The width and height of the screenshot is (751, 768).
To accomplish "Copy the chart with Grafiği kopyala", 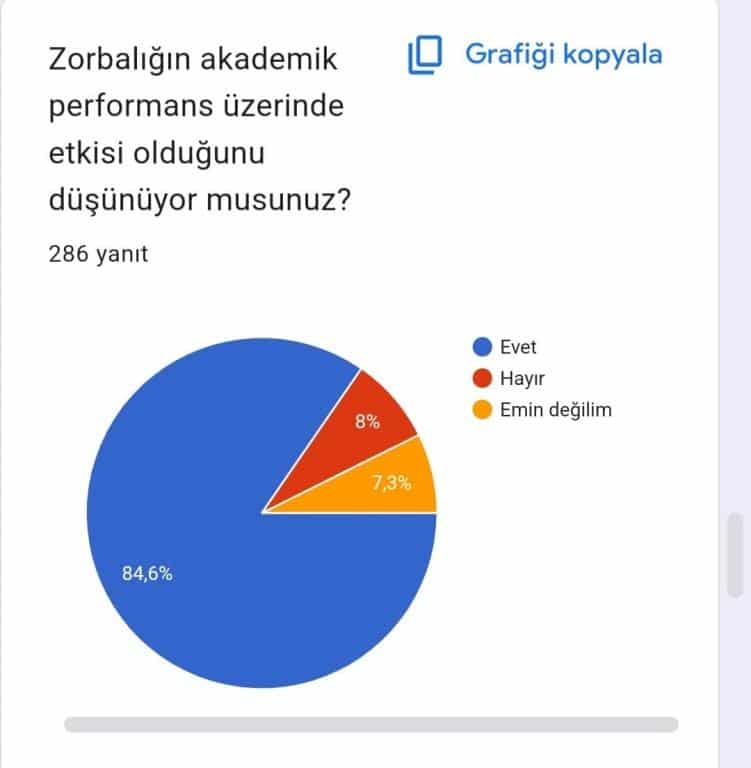I will click(535, 54).
